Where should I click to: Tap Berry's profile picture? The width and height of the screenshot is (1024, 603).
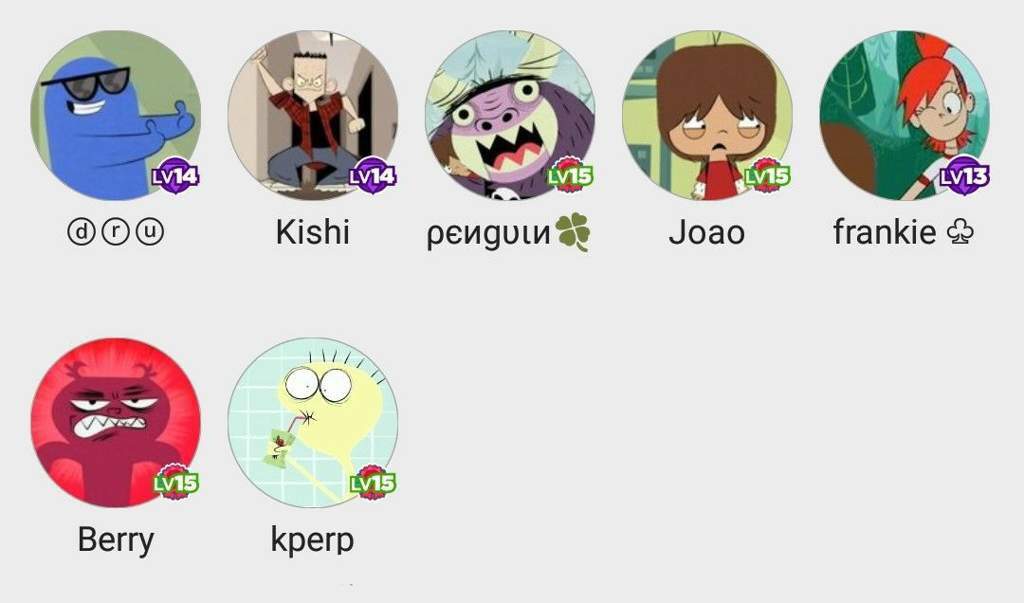(115, 422)
